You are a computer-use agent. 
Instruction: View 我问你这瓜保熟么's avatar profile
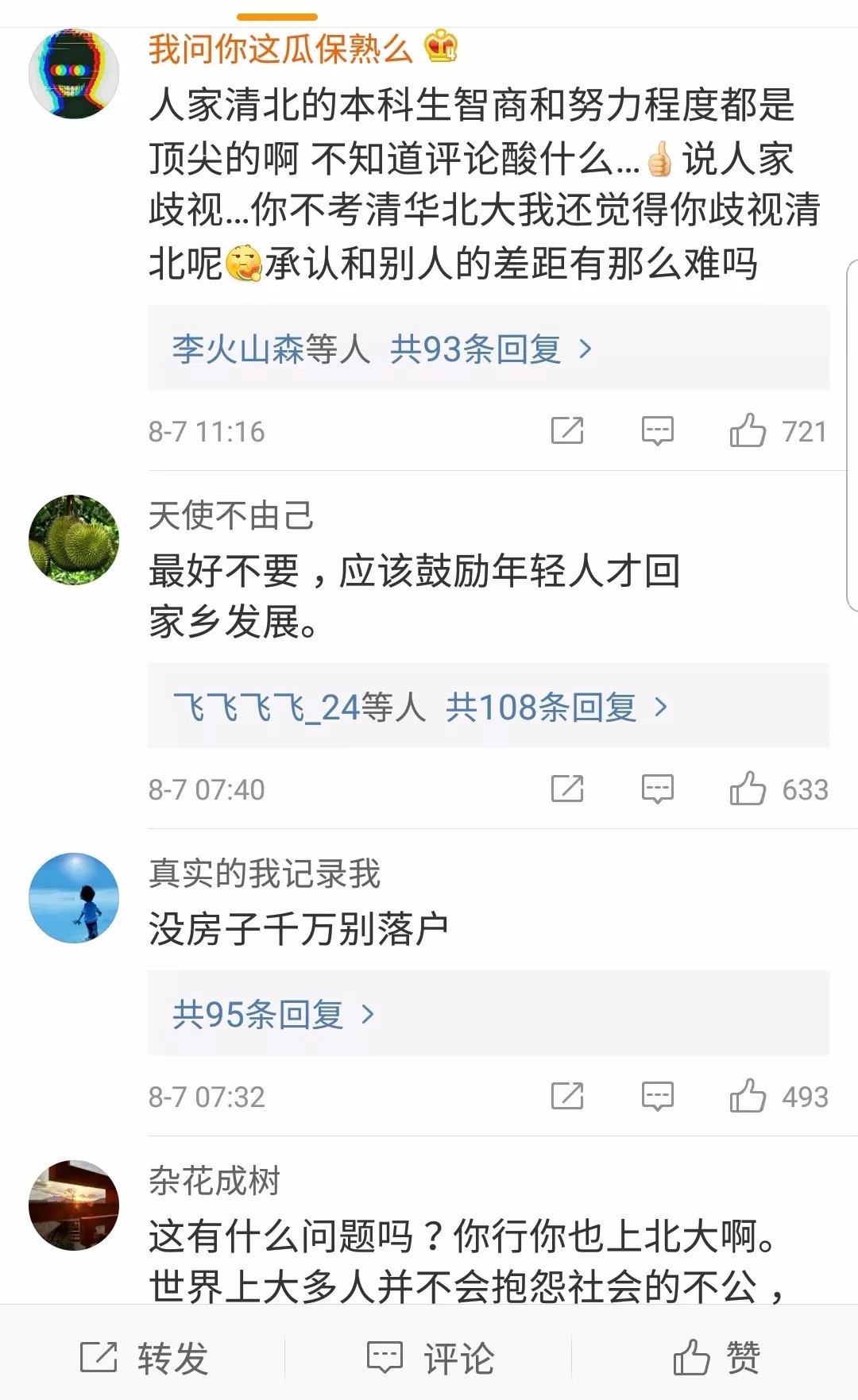[74, 75]
